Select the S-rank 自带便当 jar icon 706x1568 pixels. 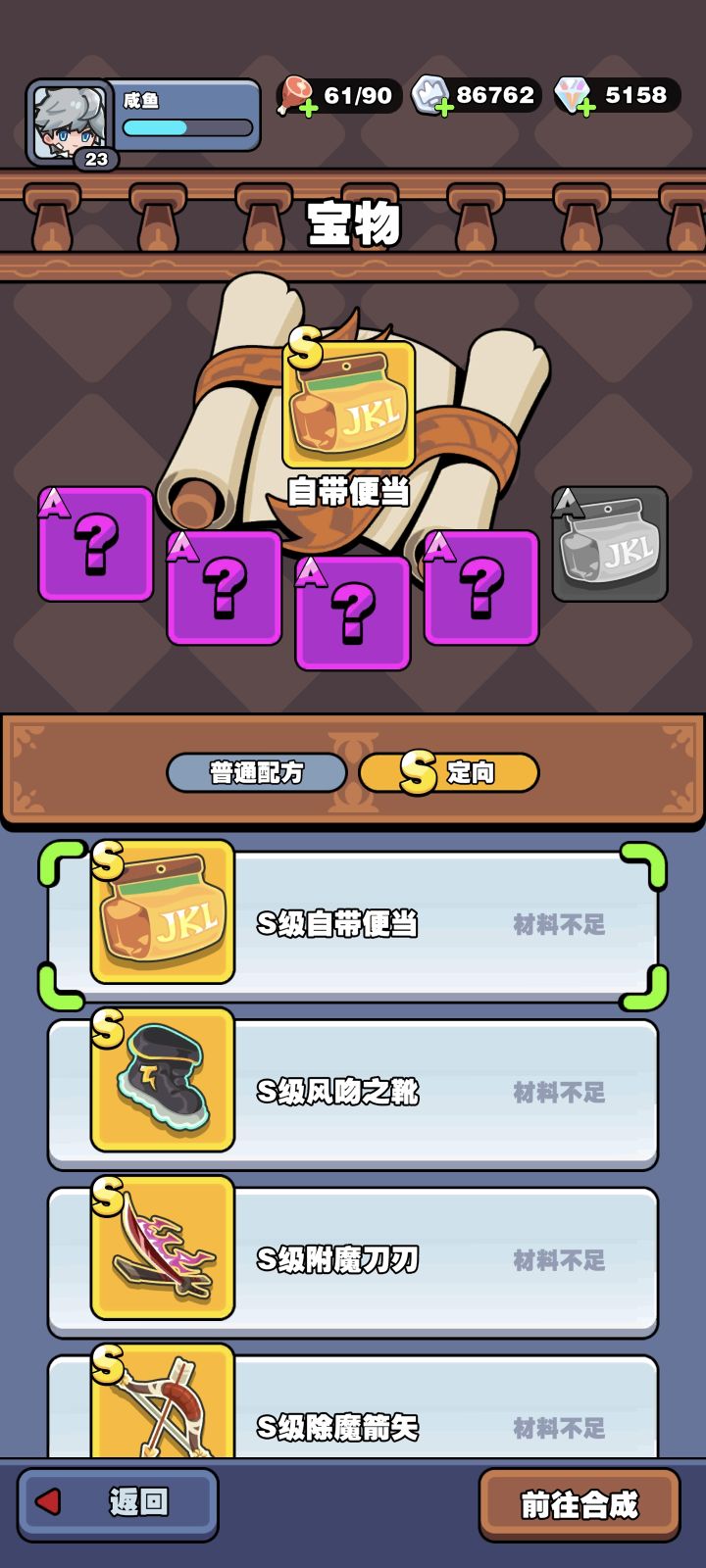click(348, 404)
